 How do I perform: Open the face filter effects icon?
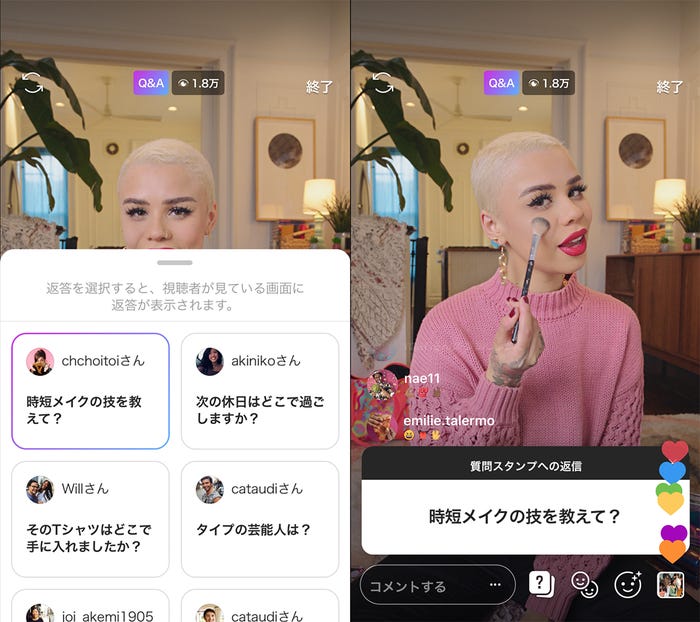click(x=628, y=585)
